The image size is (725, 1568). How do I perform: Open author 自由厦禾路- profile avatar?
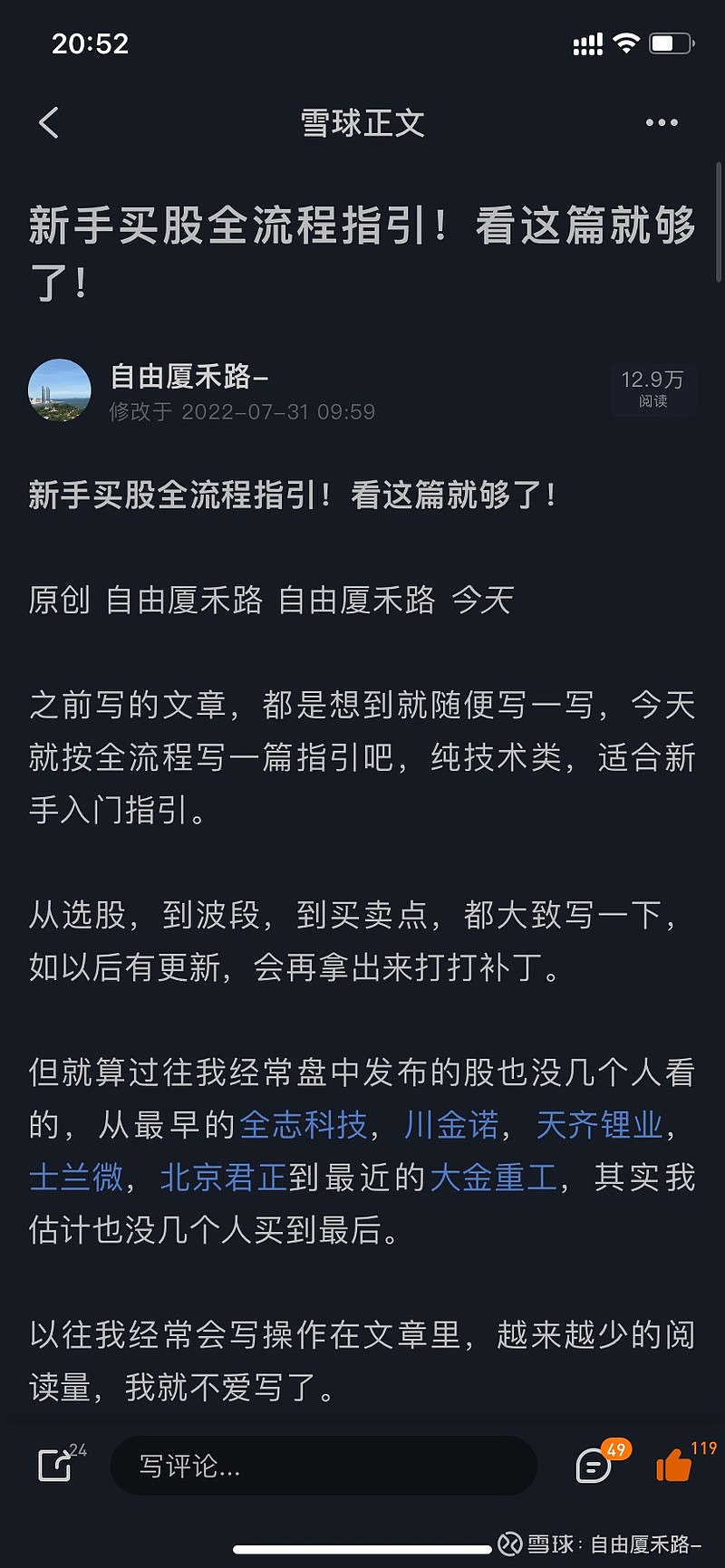pyautogui.click(x=60, y=390)
